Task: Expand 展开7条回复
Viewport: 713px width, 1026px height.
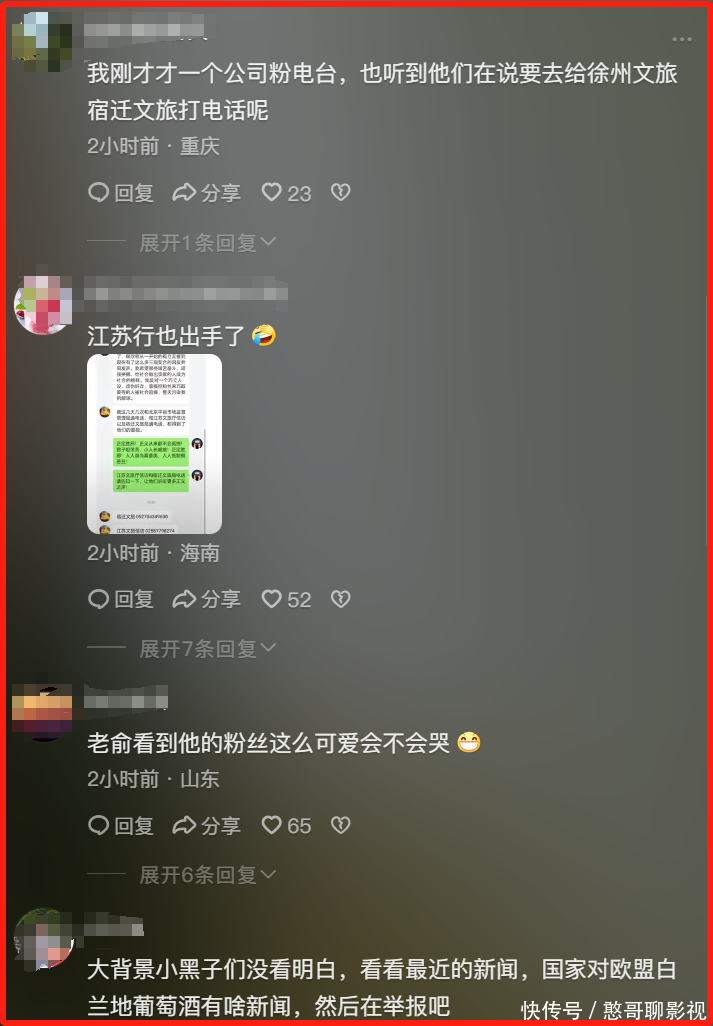Action: (x=207, y=648)
